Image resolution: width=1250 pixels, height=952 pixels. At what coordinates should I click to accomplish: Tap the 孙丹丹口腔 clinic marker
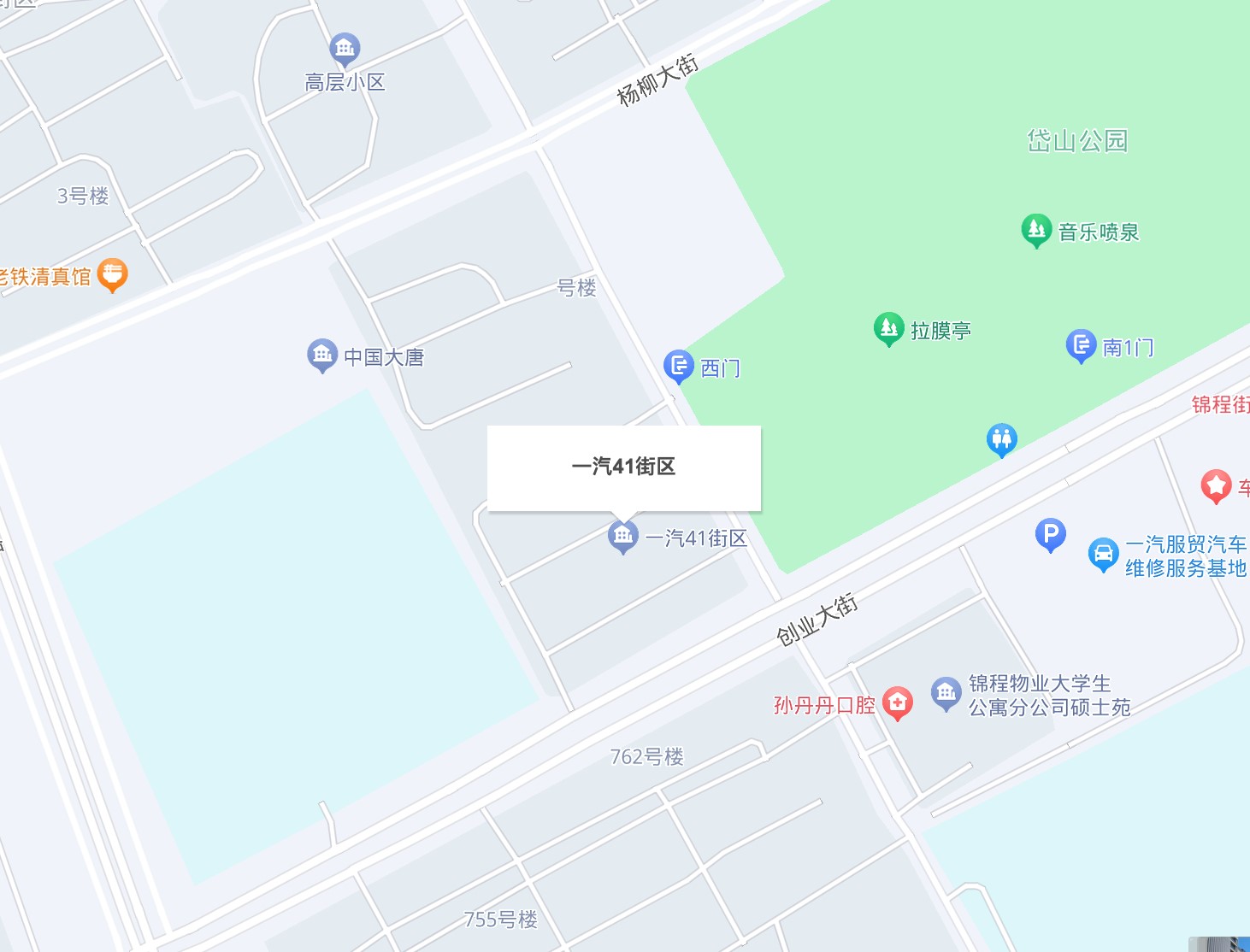[897, 702]
